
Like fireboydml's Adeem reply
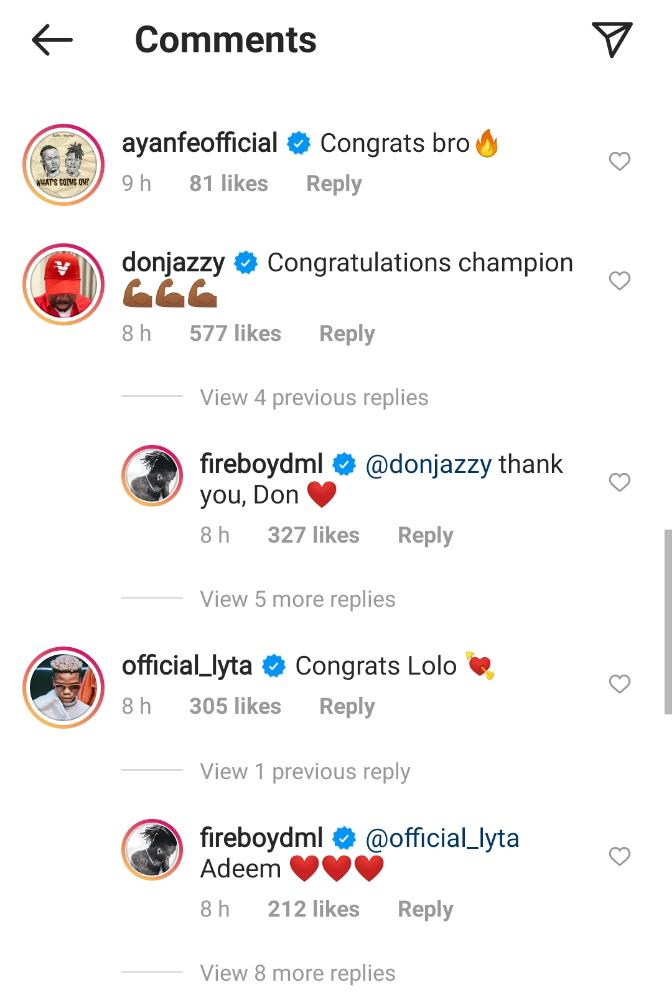tap(620, 857)
